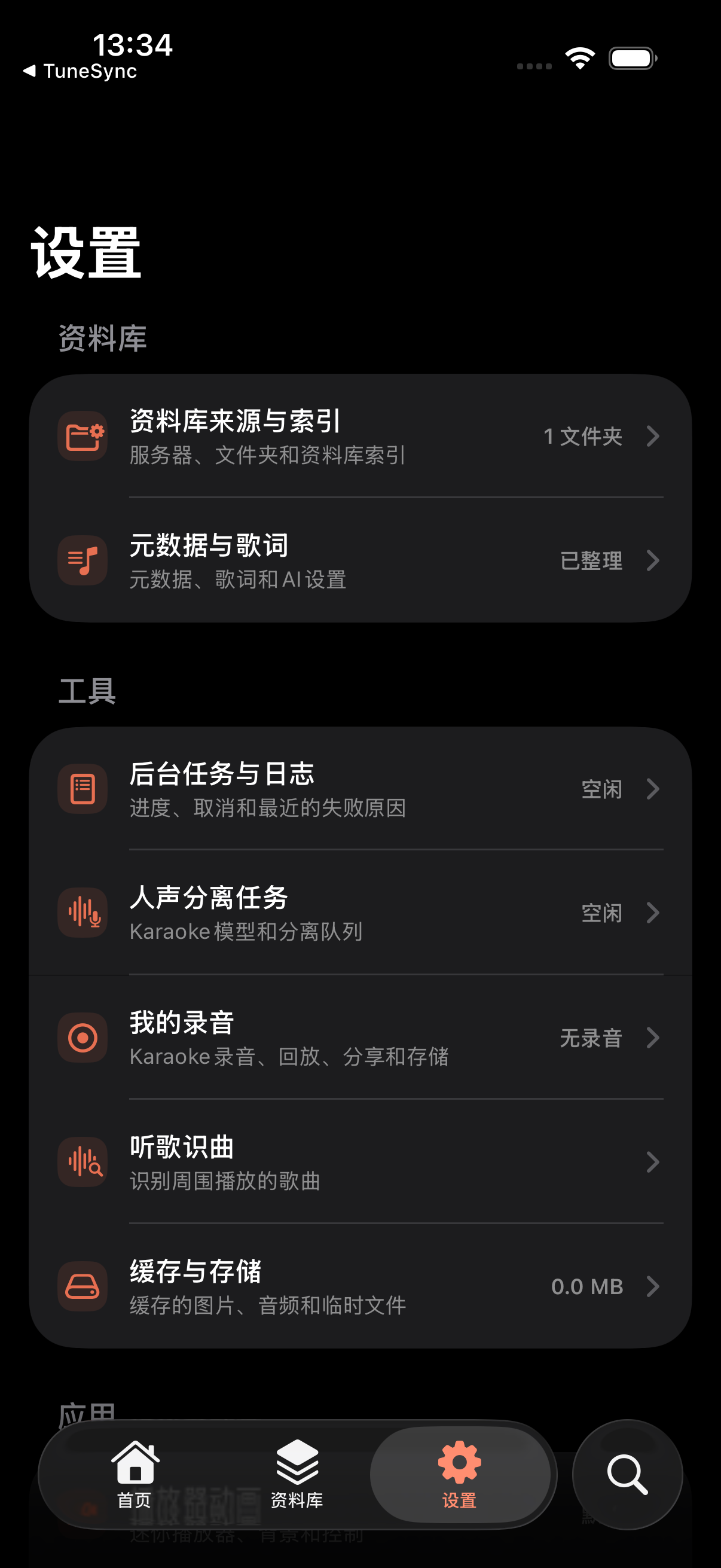Open 元数据与歌词 settings

pyautogui.click(x=360, y=560)
